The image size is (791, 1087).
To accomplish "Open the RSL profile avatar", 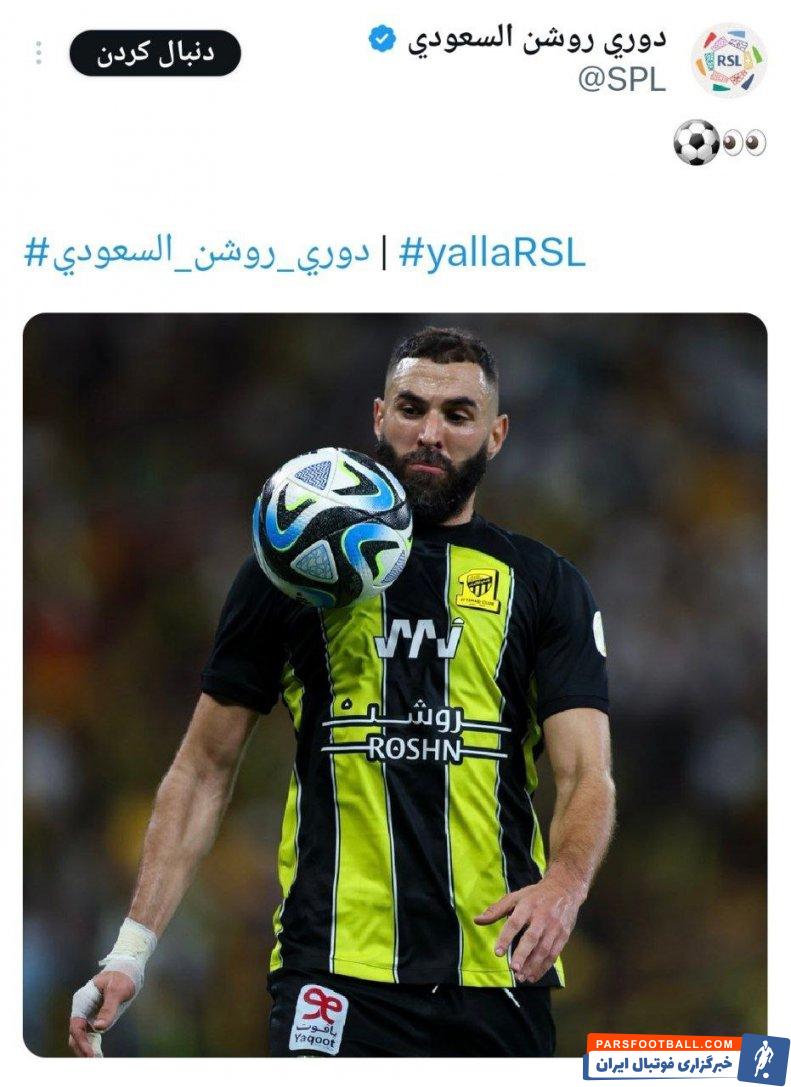I will tap(728, 60).
